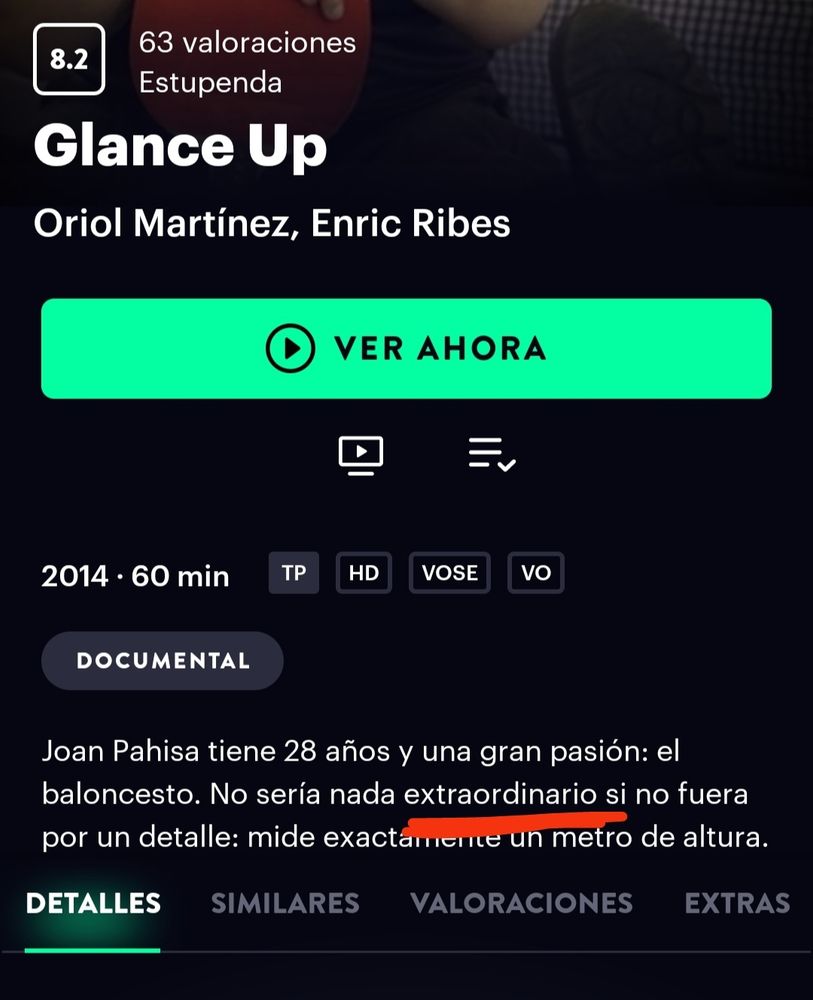Click the 8.2 rating badge
The image size is (813, 1000).
pyautogui.click(x=69, y=58)
